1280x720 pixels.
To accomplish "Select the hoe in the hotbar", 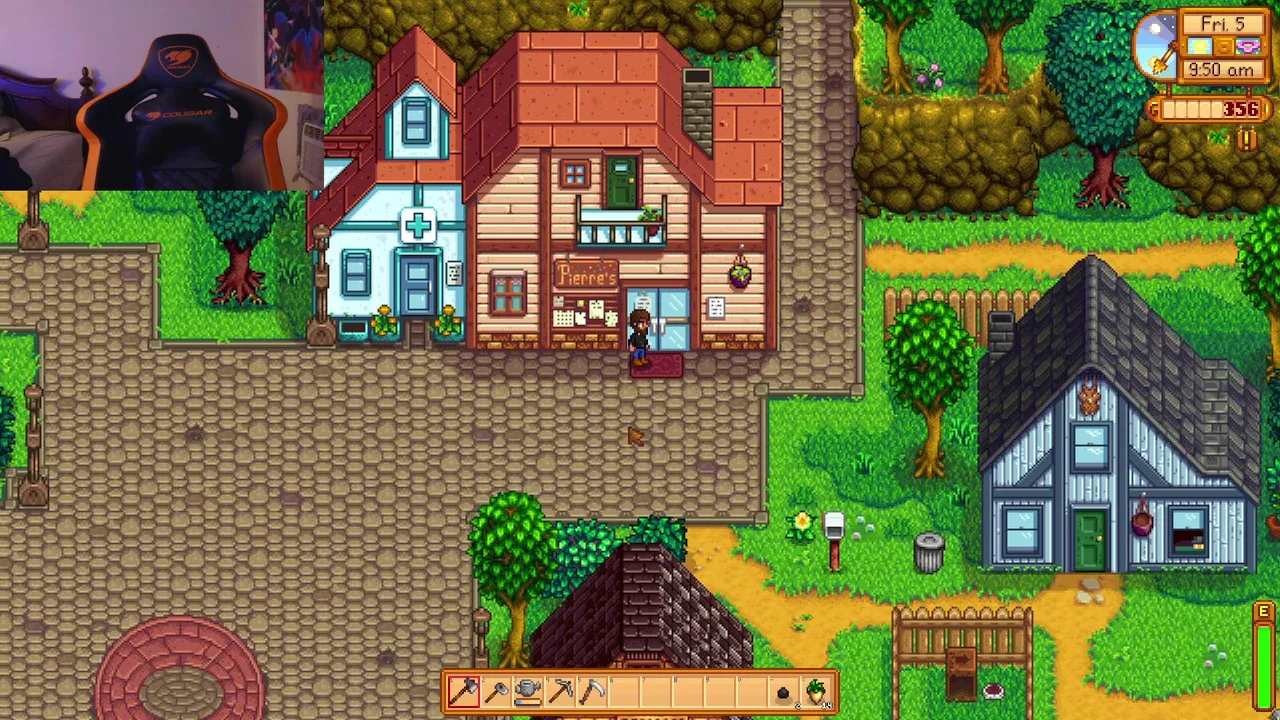I will [496, 691].
